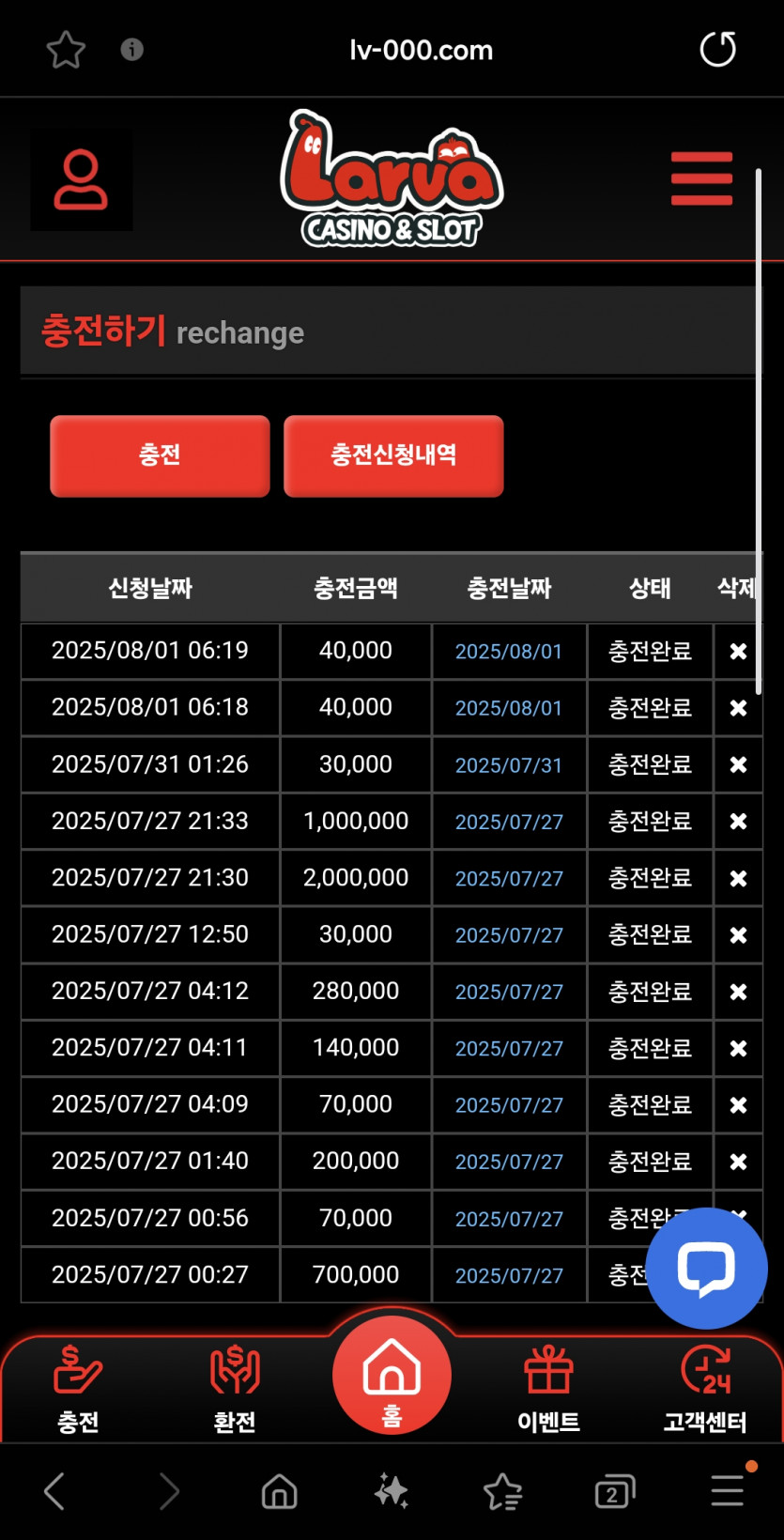Delete the 2025/07/31 01:26 record
This screenshot has height=1540, width=784.
(x=738, y=764)
